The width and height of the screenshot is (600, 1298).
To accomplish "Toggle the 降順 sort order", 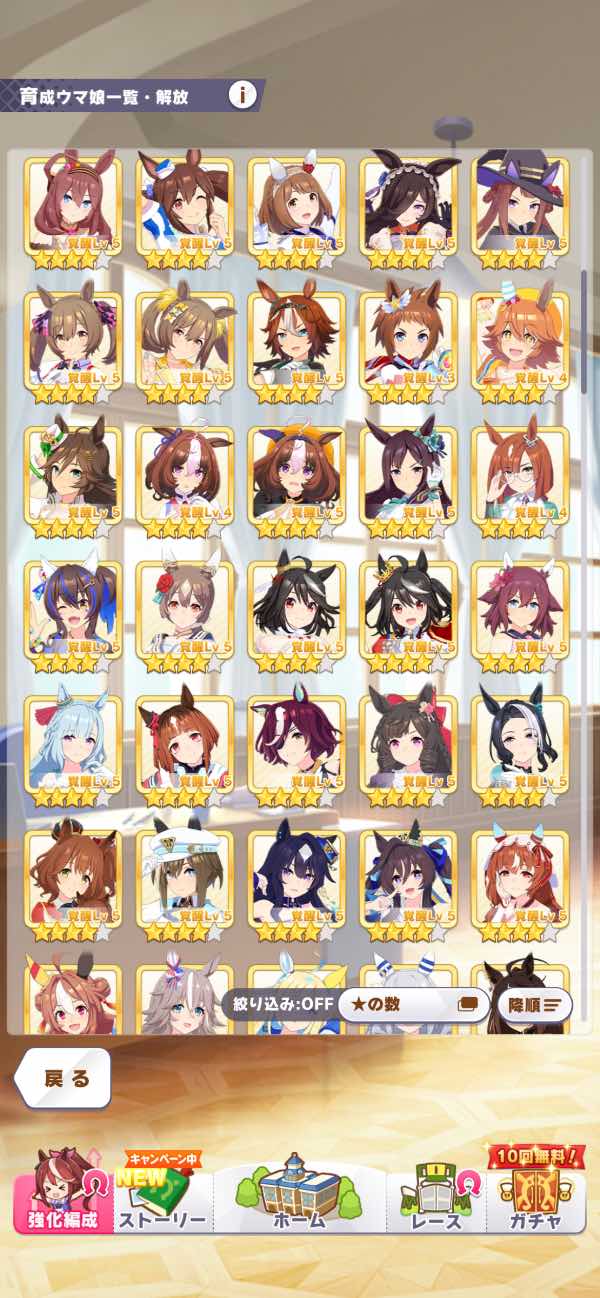I will [x=533, y=1005].
